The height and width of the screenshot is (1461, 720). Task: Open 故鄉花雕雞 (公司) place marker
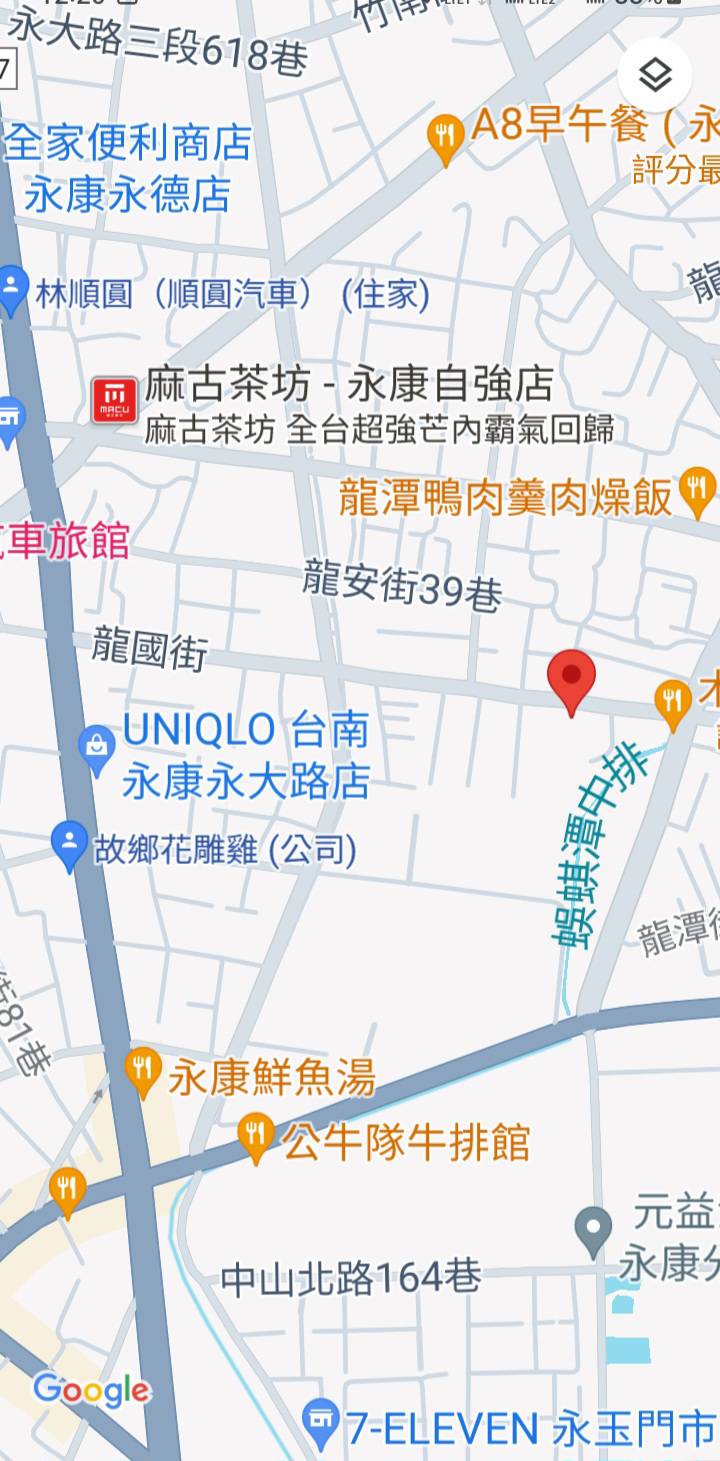tap(69, 846)
